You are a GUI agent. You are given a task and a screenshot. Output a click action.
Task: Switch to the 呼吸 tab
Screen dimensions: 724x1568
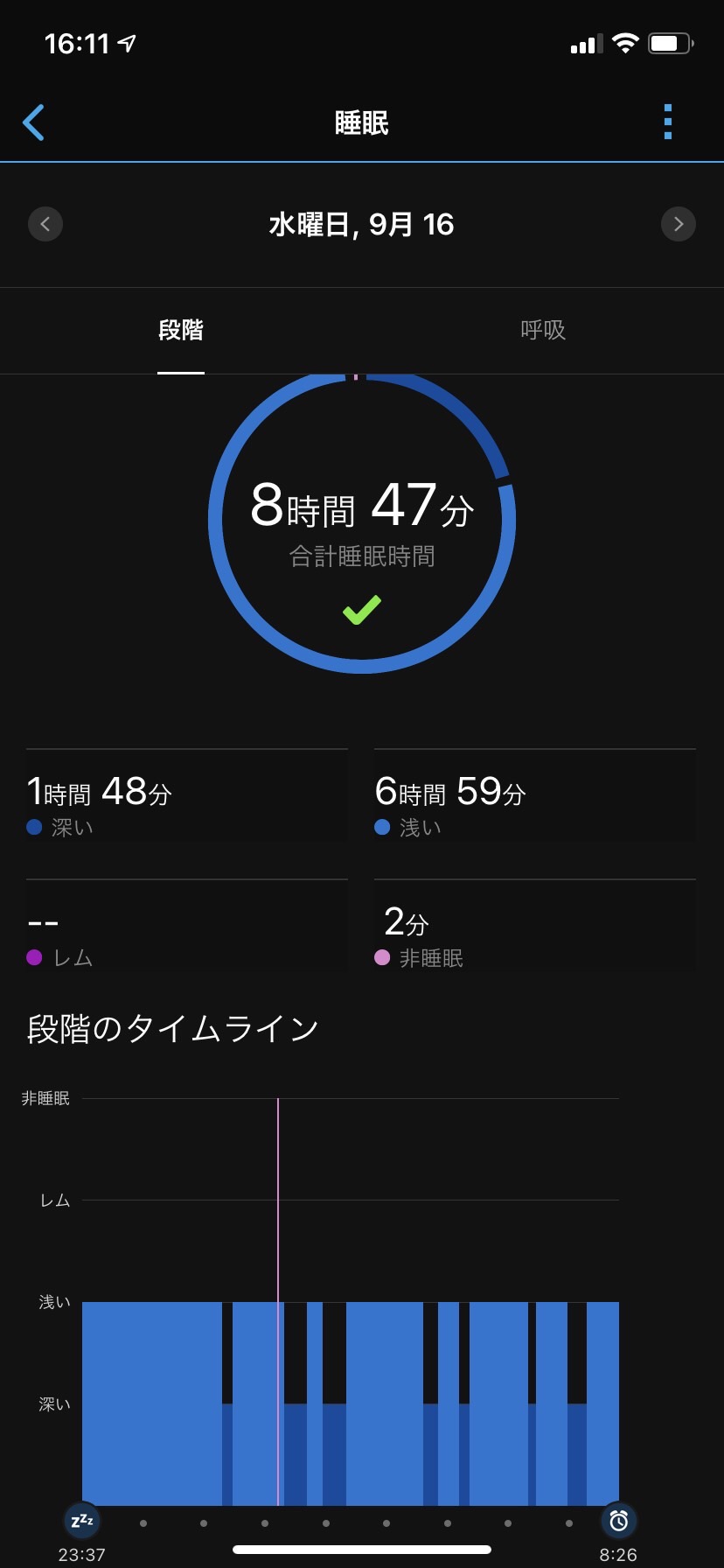(543, 330)
